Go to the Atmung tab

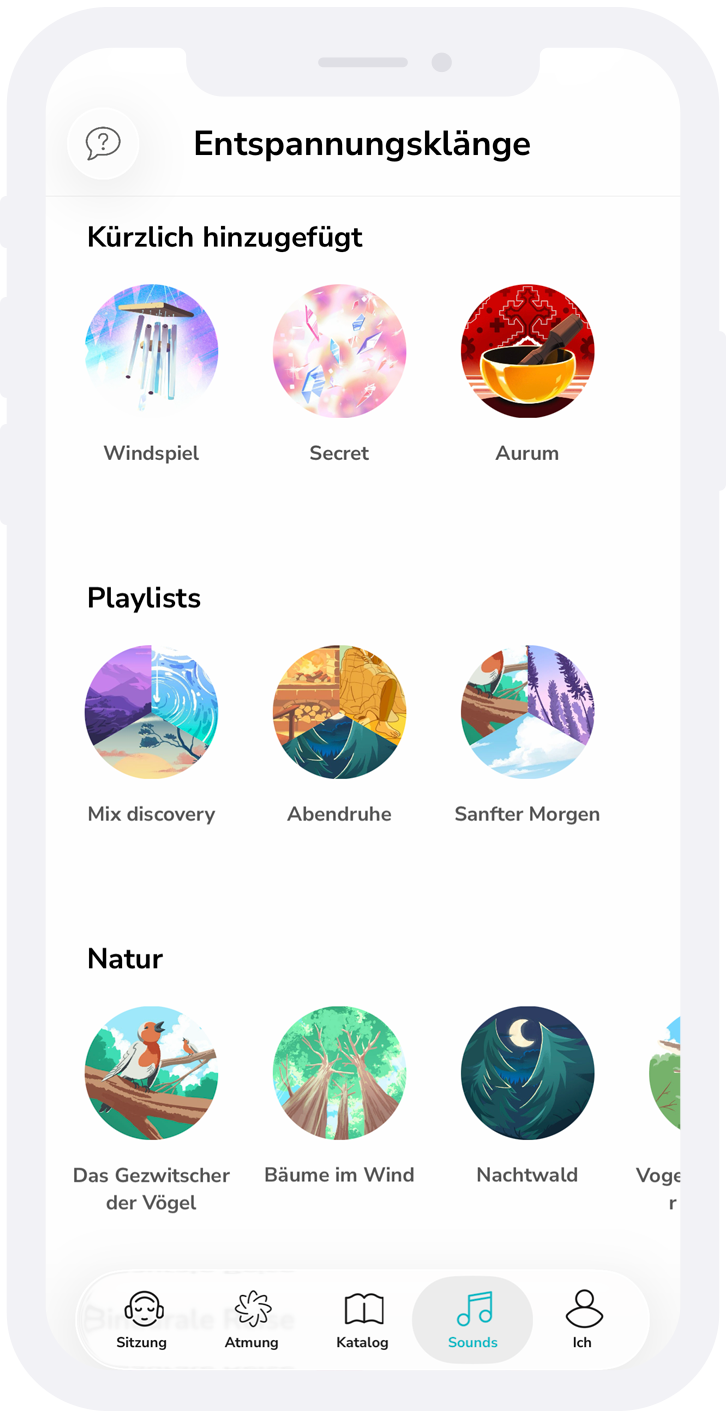252,1320
